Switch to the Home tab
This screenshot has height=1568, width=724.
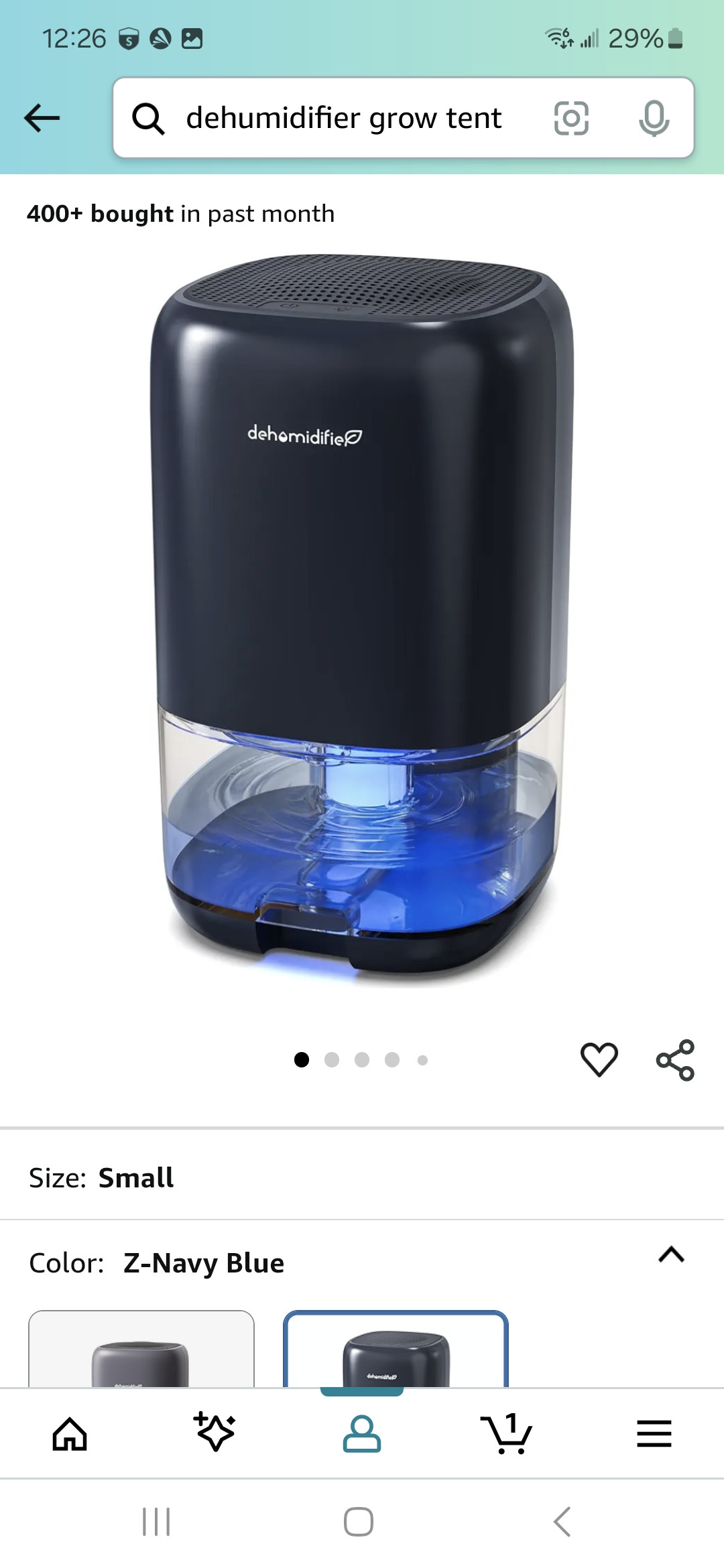tap(70, 1434)
